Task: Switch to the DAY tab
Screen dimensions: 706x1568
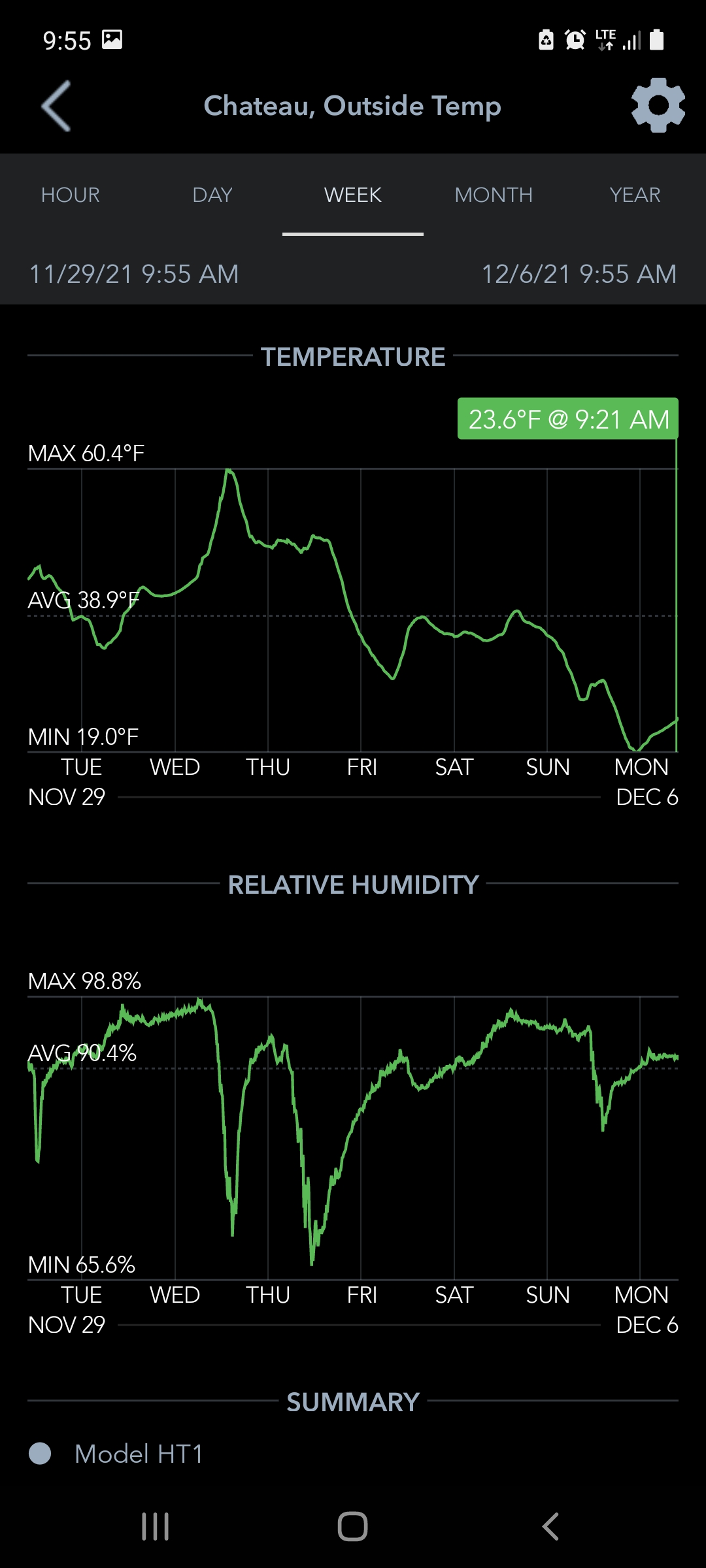Action: pyautogui.click(x=212, y=195)
